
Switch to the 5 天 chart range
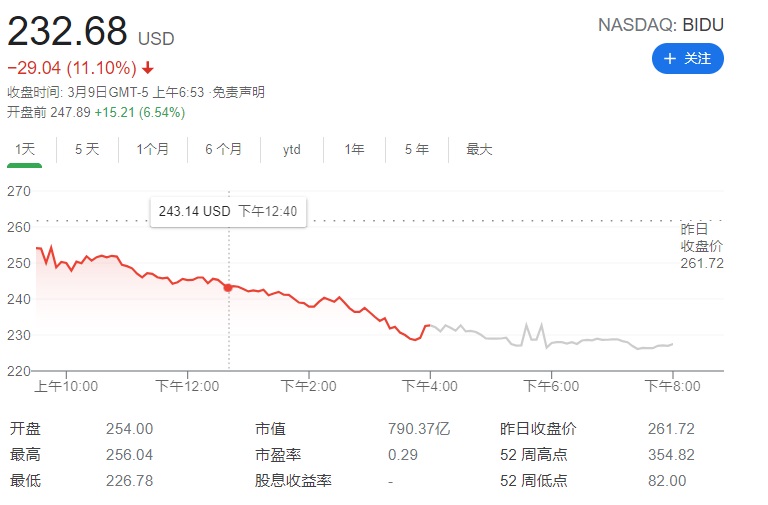coord(87,149)
